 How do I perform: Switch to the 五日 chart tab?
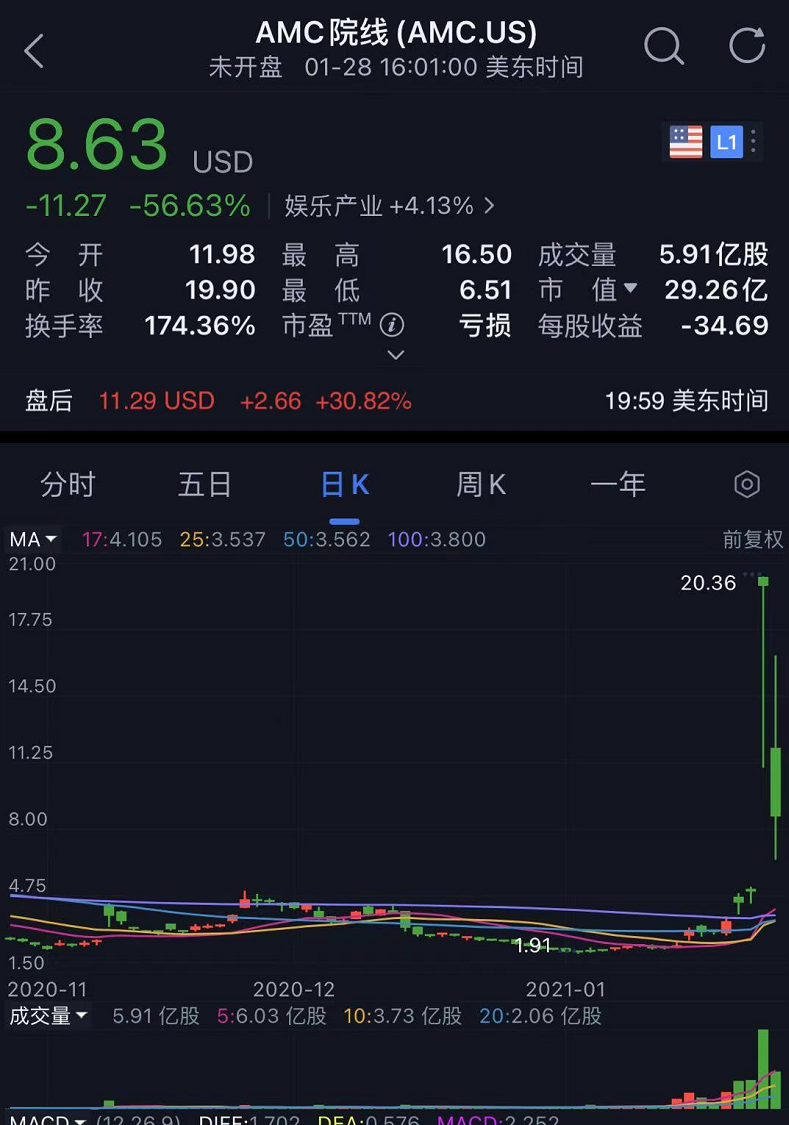(205, 484)
